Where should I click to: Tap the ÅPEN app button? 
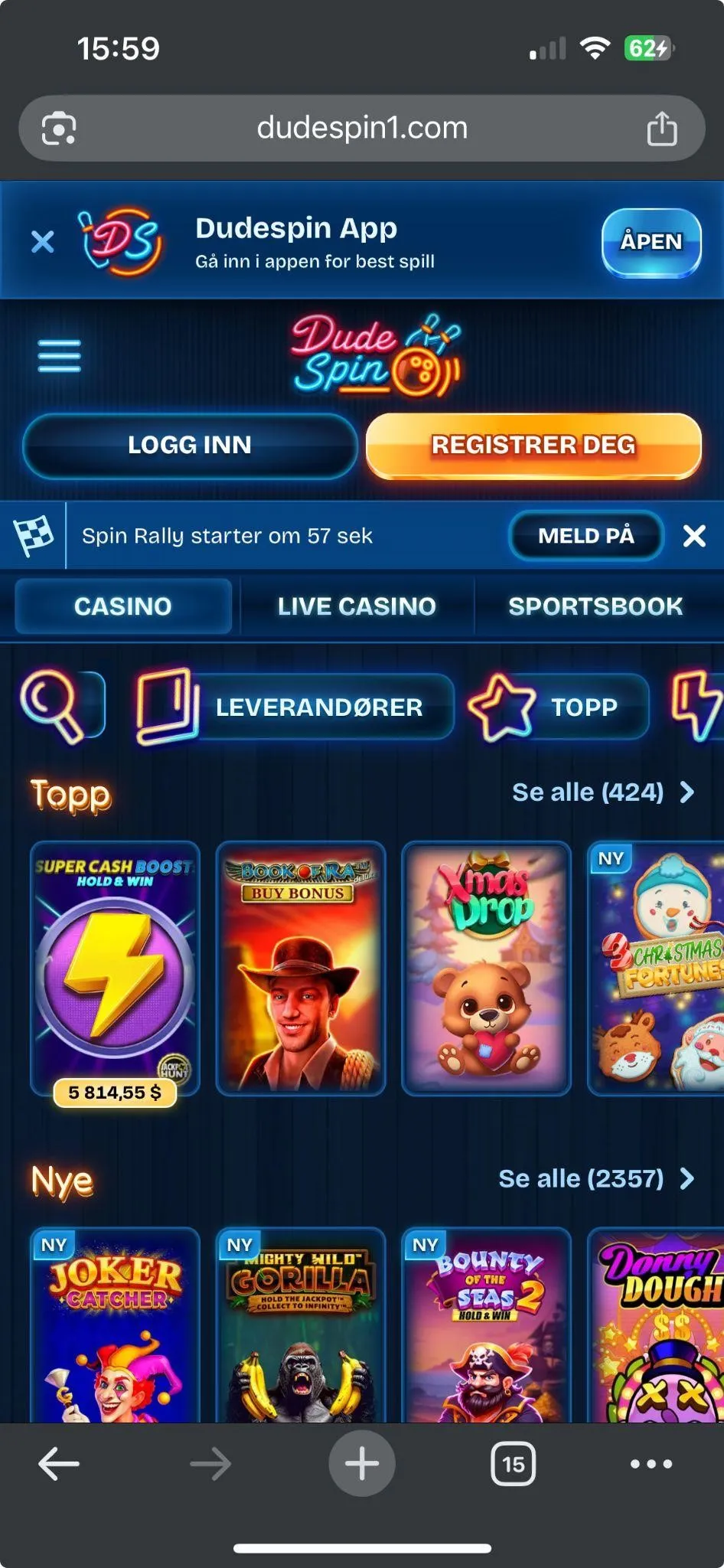point(651,242)
